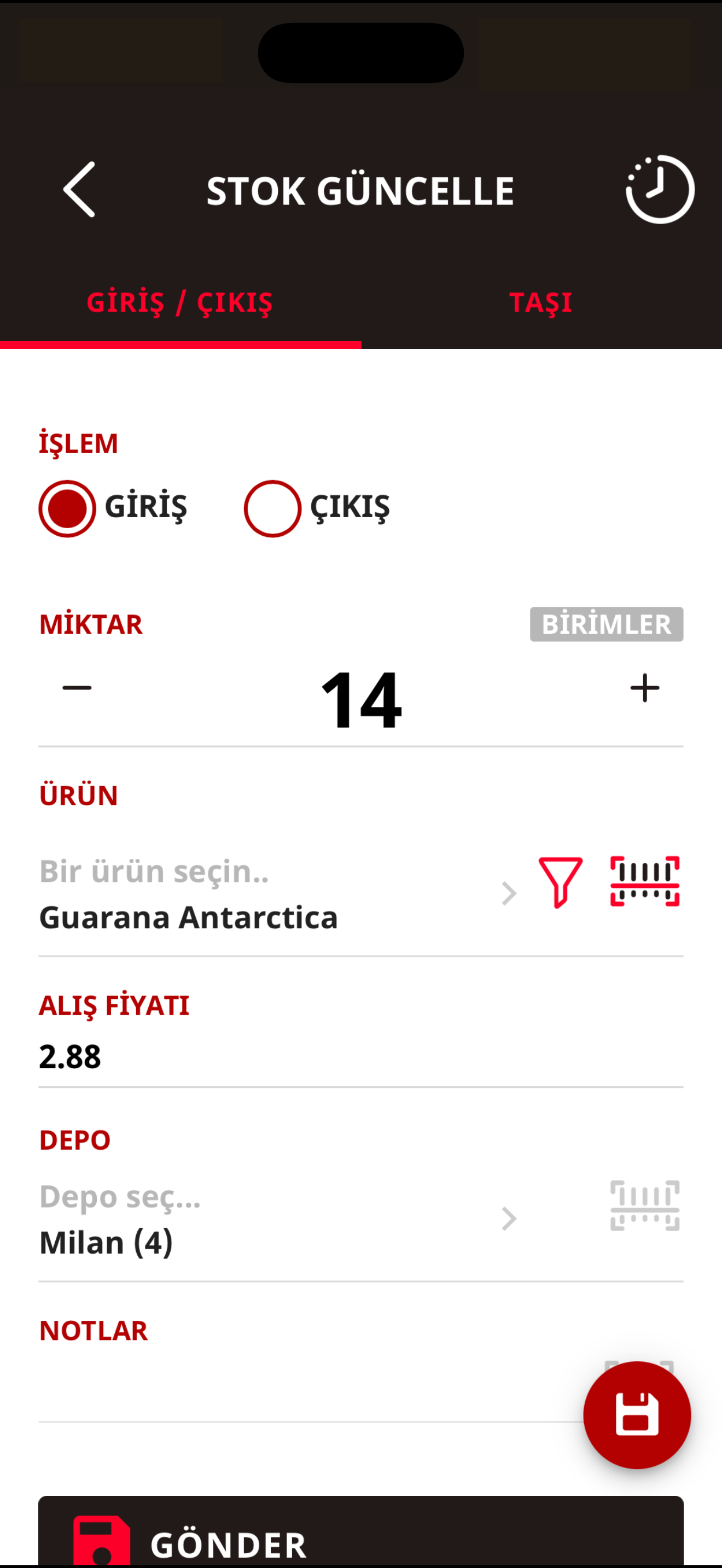Viewport: 722px width, 1568px height.
Task: Scan a warehouse barcode
Action: click(645, 1206)
